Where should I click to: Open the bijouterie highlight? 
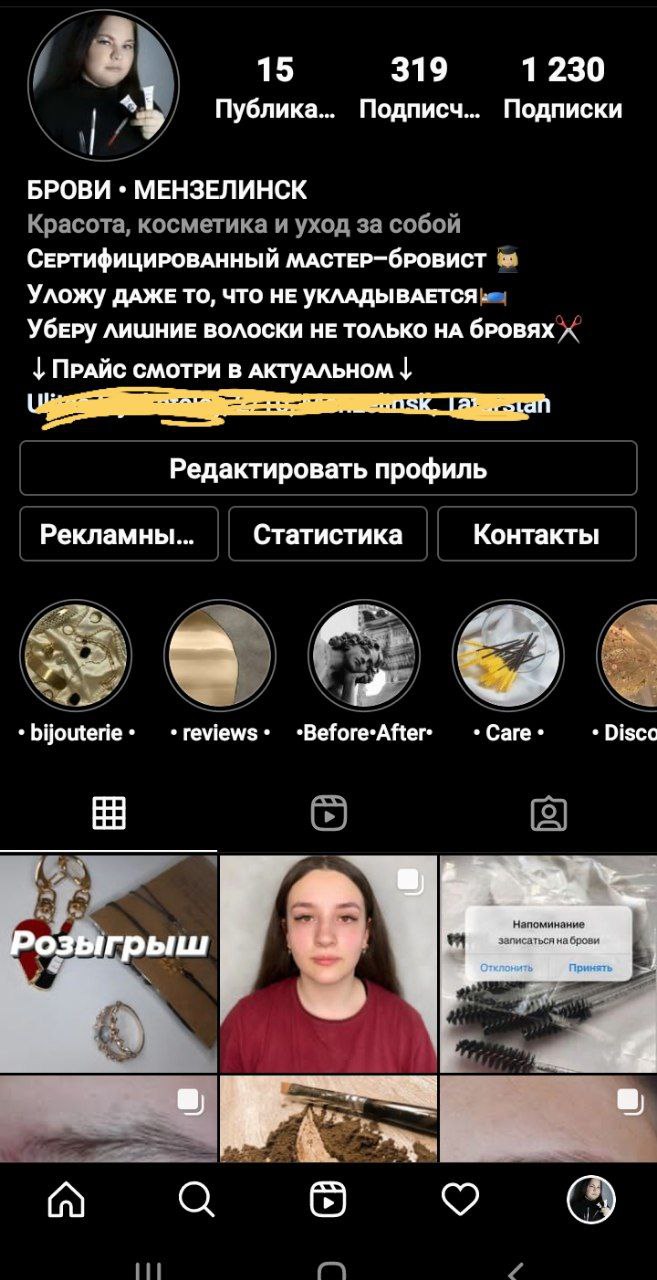click(76, 656)
